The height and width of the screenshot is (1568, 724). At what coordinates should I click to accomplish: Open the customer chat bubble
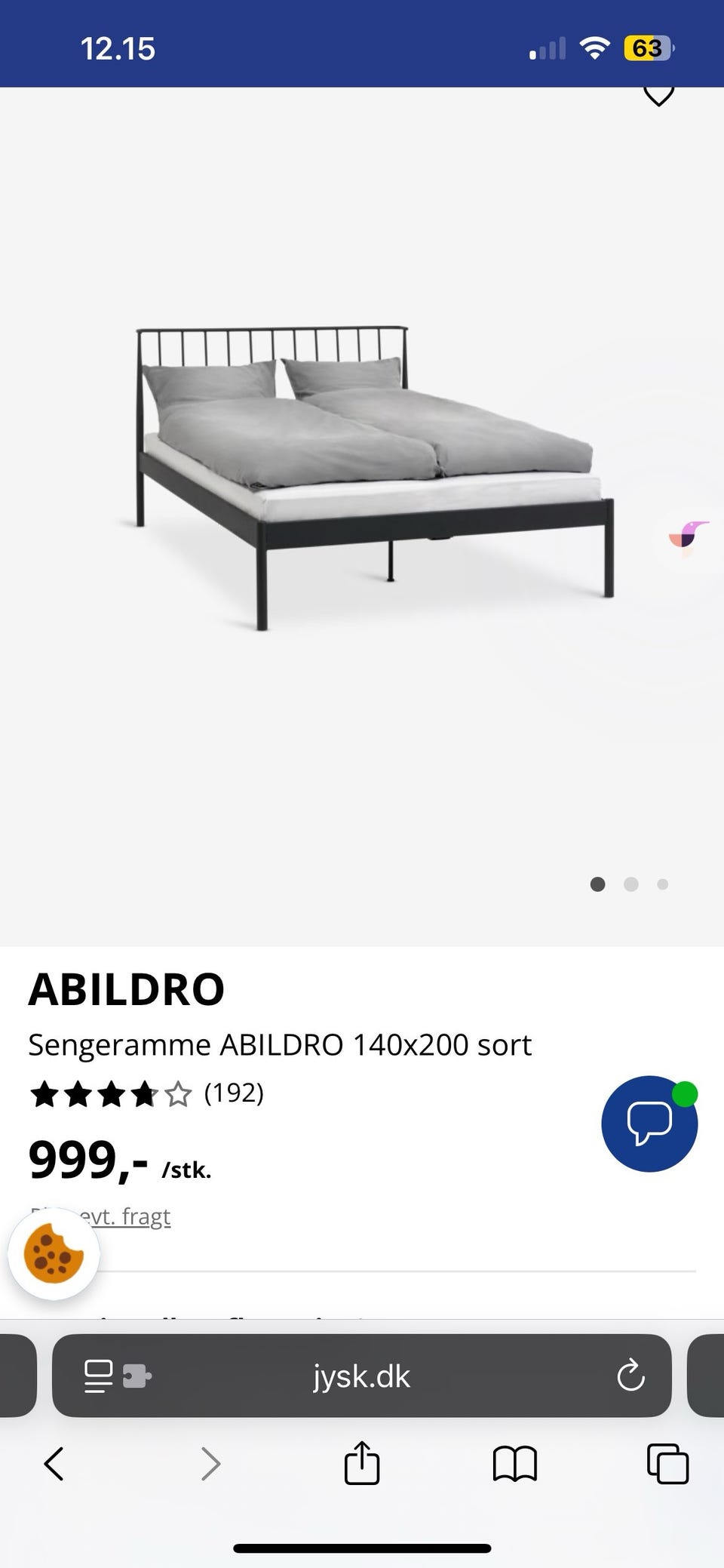coord(649,1124)
